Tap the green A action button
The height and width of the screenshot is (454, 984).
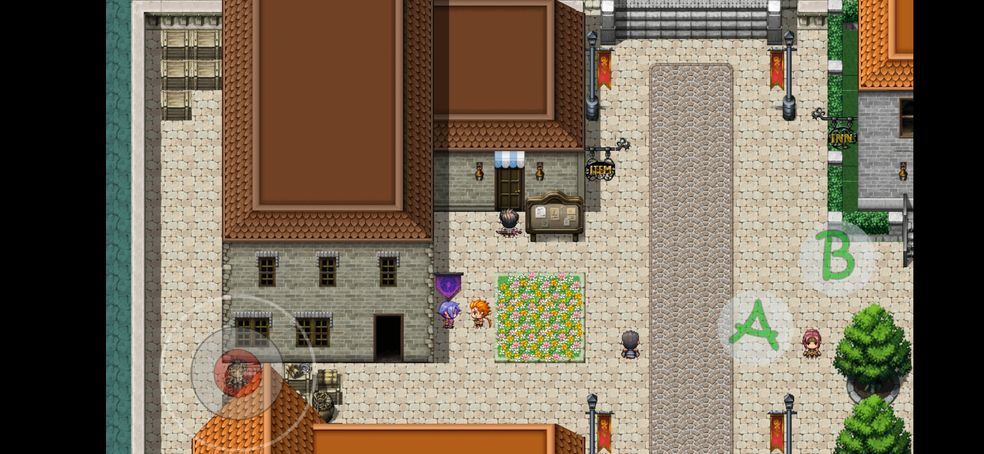click(x=755, y=327)
